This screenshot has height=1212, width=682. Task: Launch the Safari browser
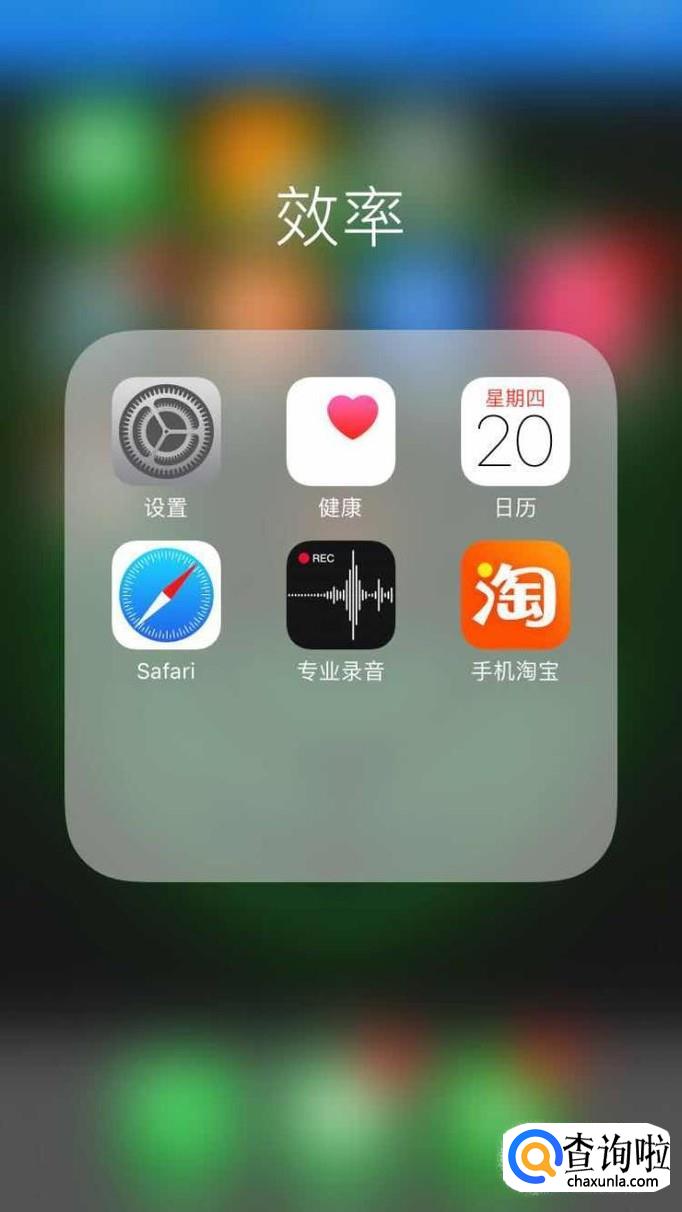[166, 595]
